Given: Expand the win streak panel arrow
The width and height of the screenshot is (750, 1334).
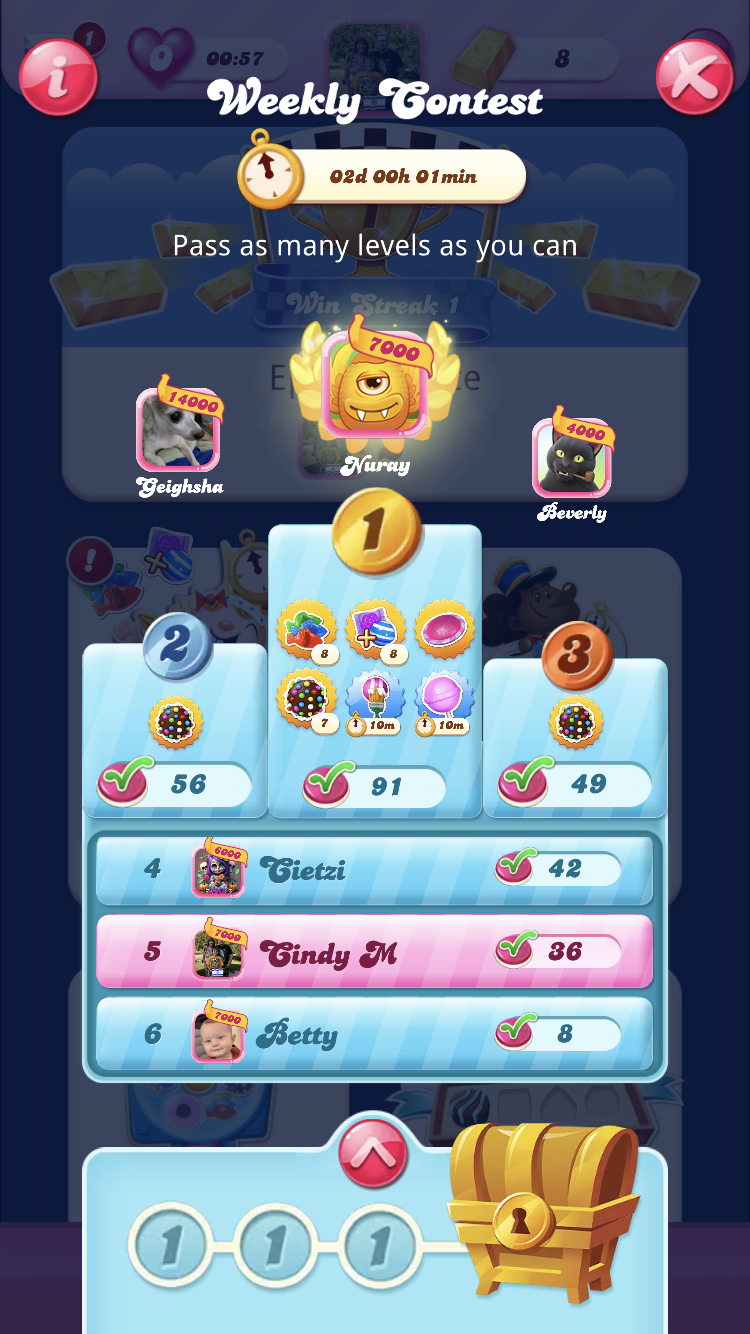Looking at the screenshot, I should (x=374, y=1153).
